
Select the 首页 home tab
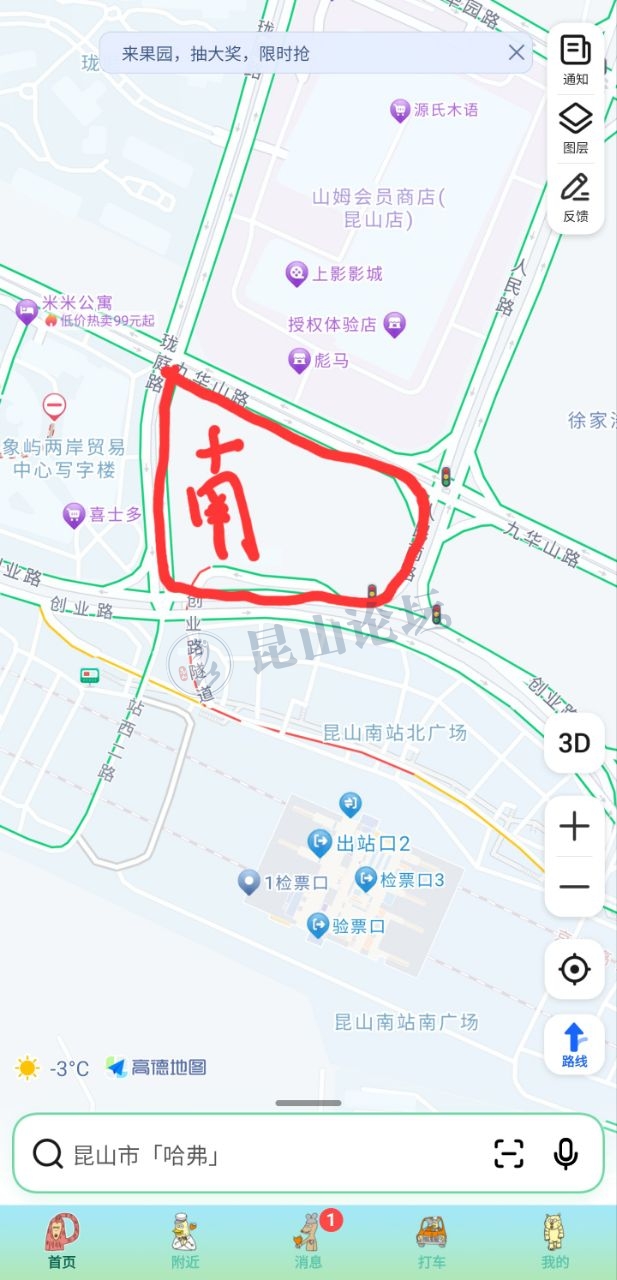point(62,1242)
